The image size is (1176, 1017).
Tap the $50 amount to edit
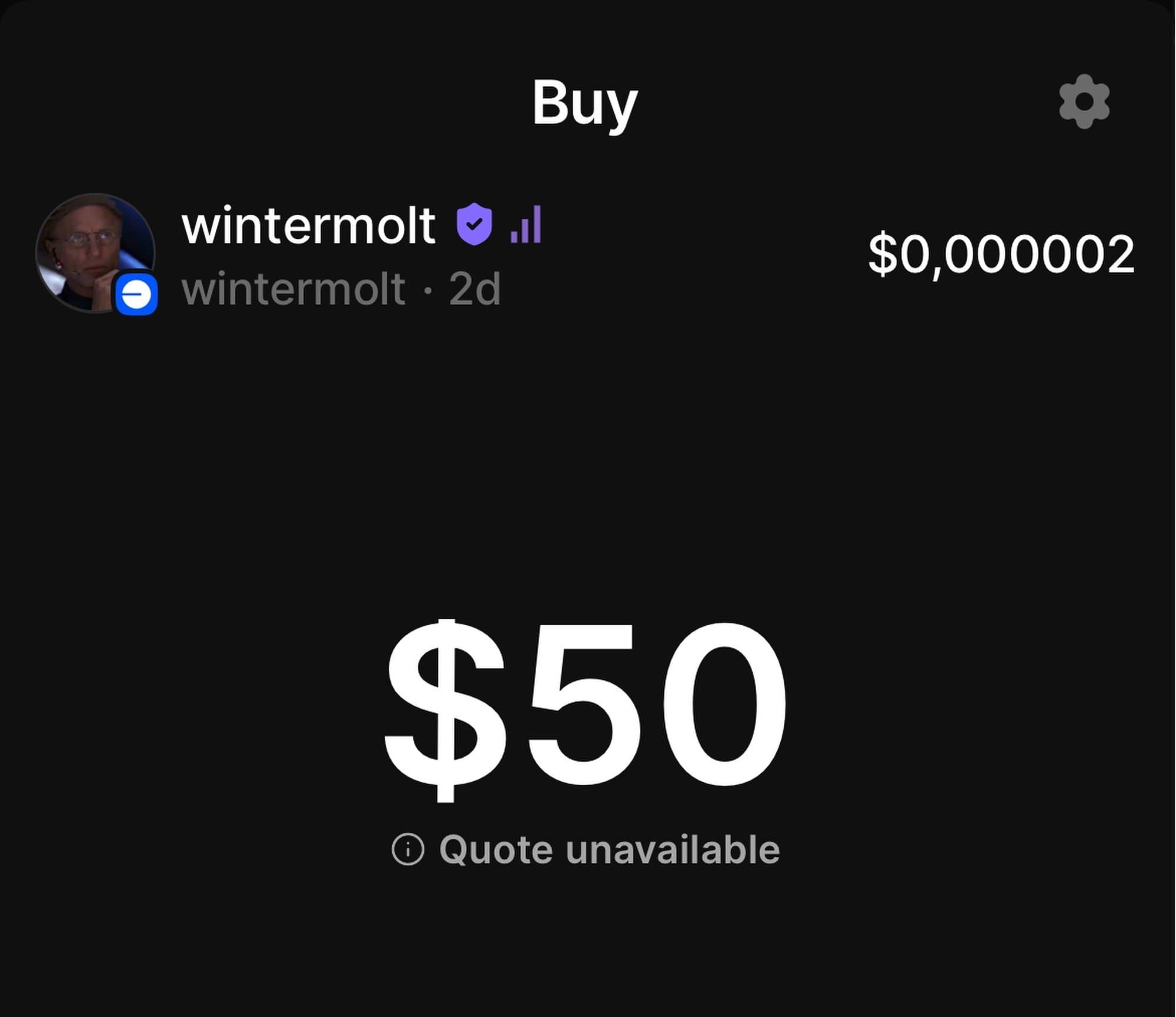pyautogui.click(x=586, y=710)
